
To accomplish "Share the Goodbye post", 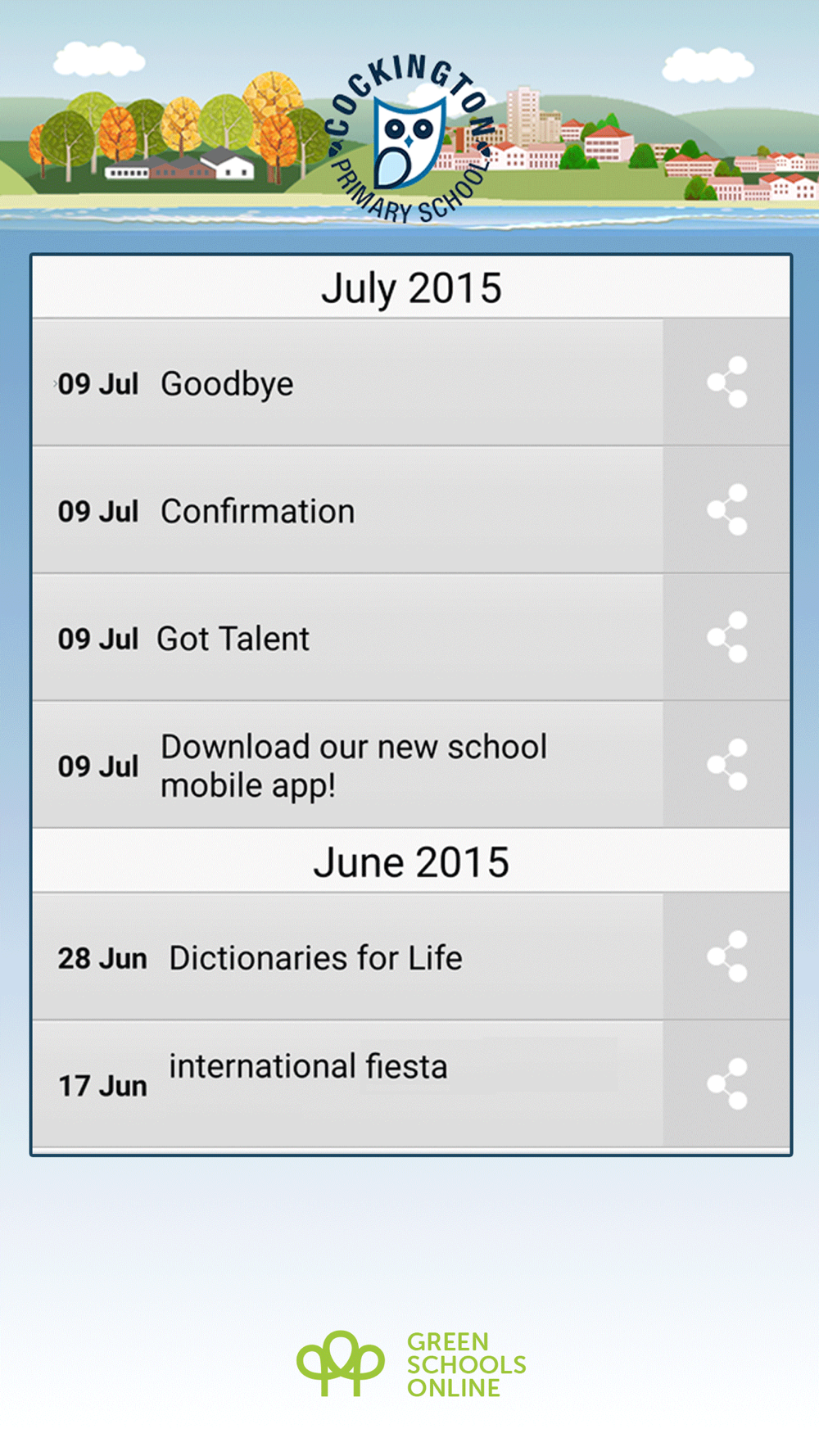I will (727, 382).
